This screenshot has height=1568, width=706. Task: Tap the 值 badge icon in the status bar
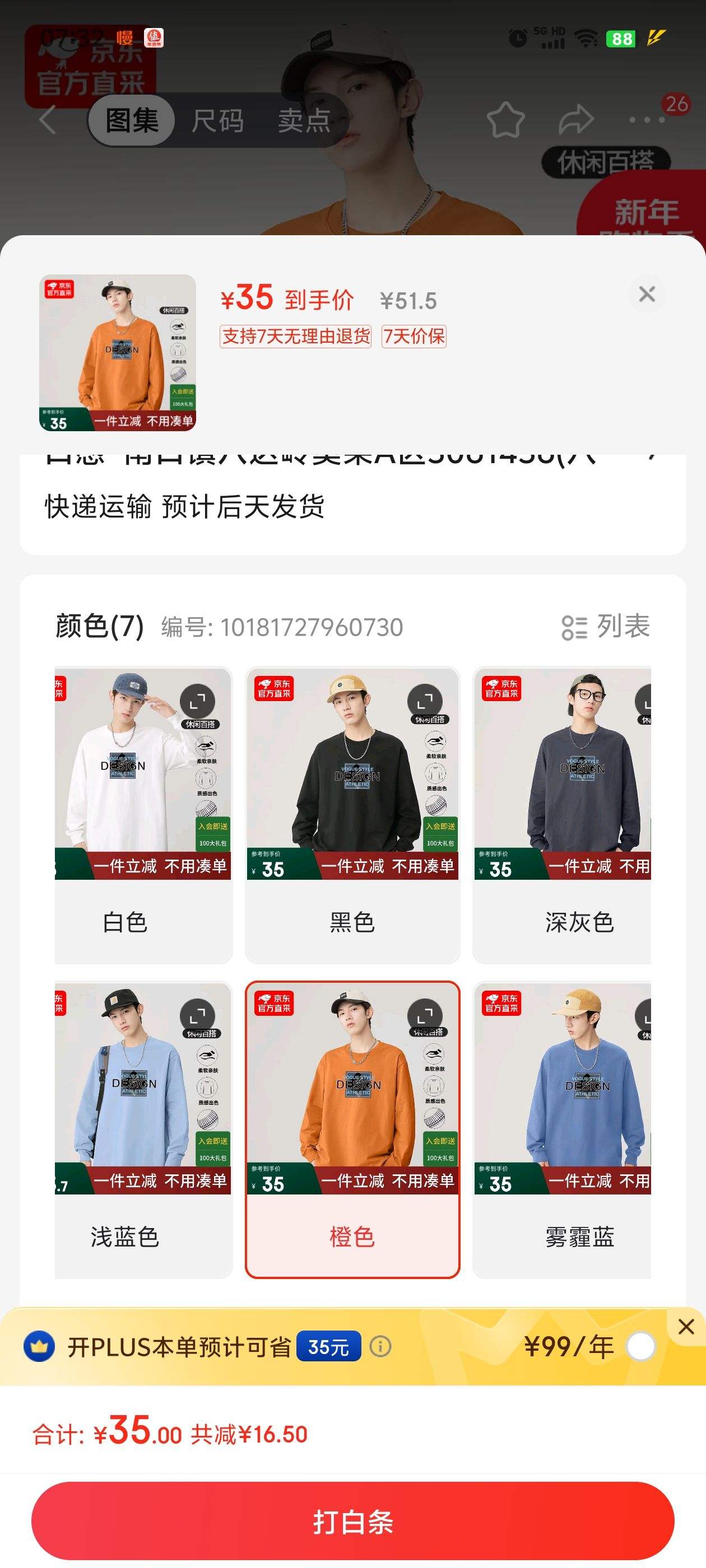(154, 38)
